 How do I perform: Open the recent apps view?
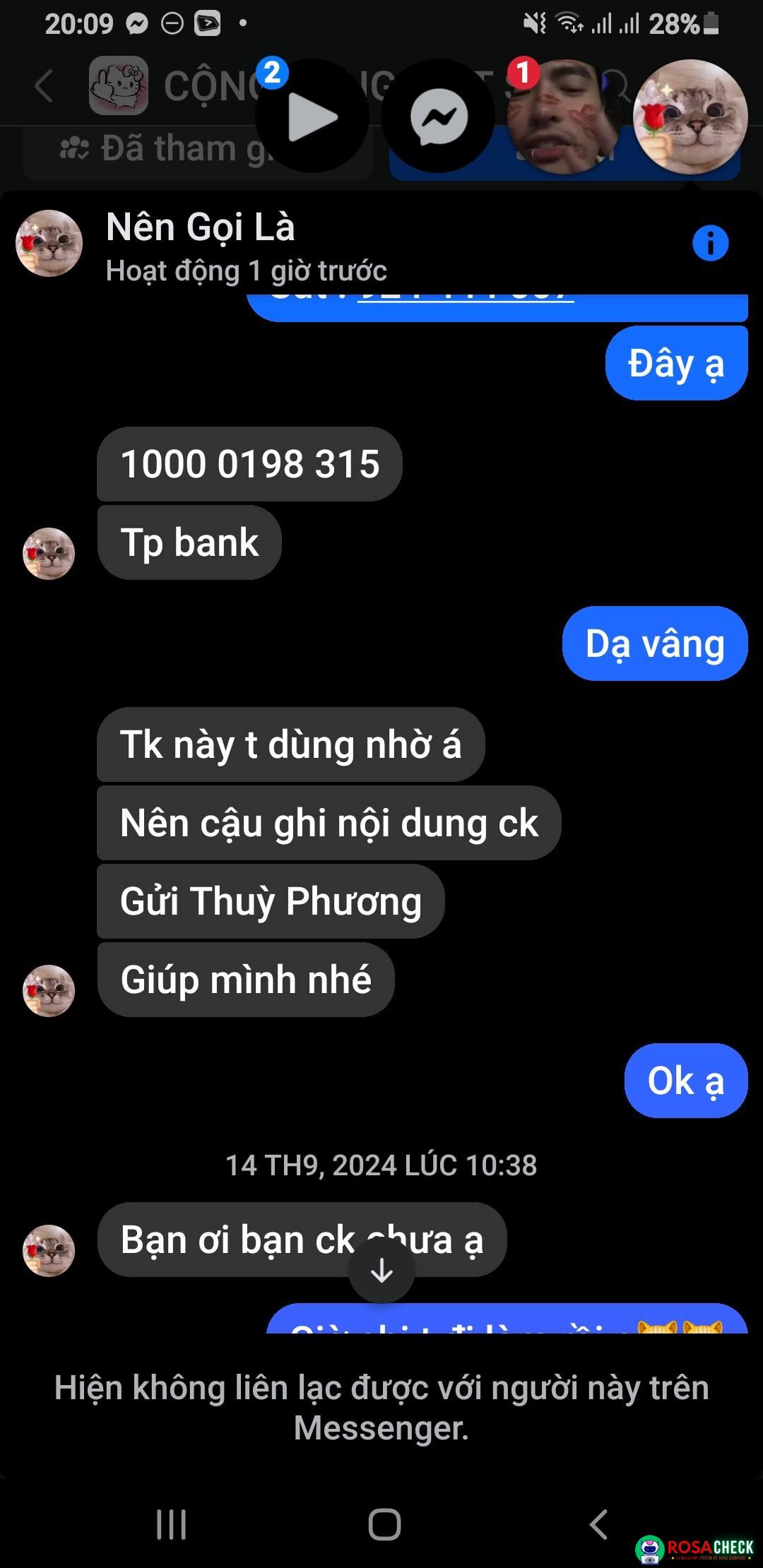click(x=171, y=1524)
